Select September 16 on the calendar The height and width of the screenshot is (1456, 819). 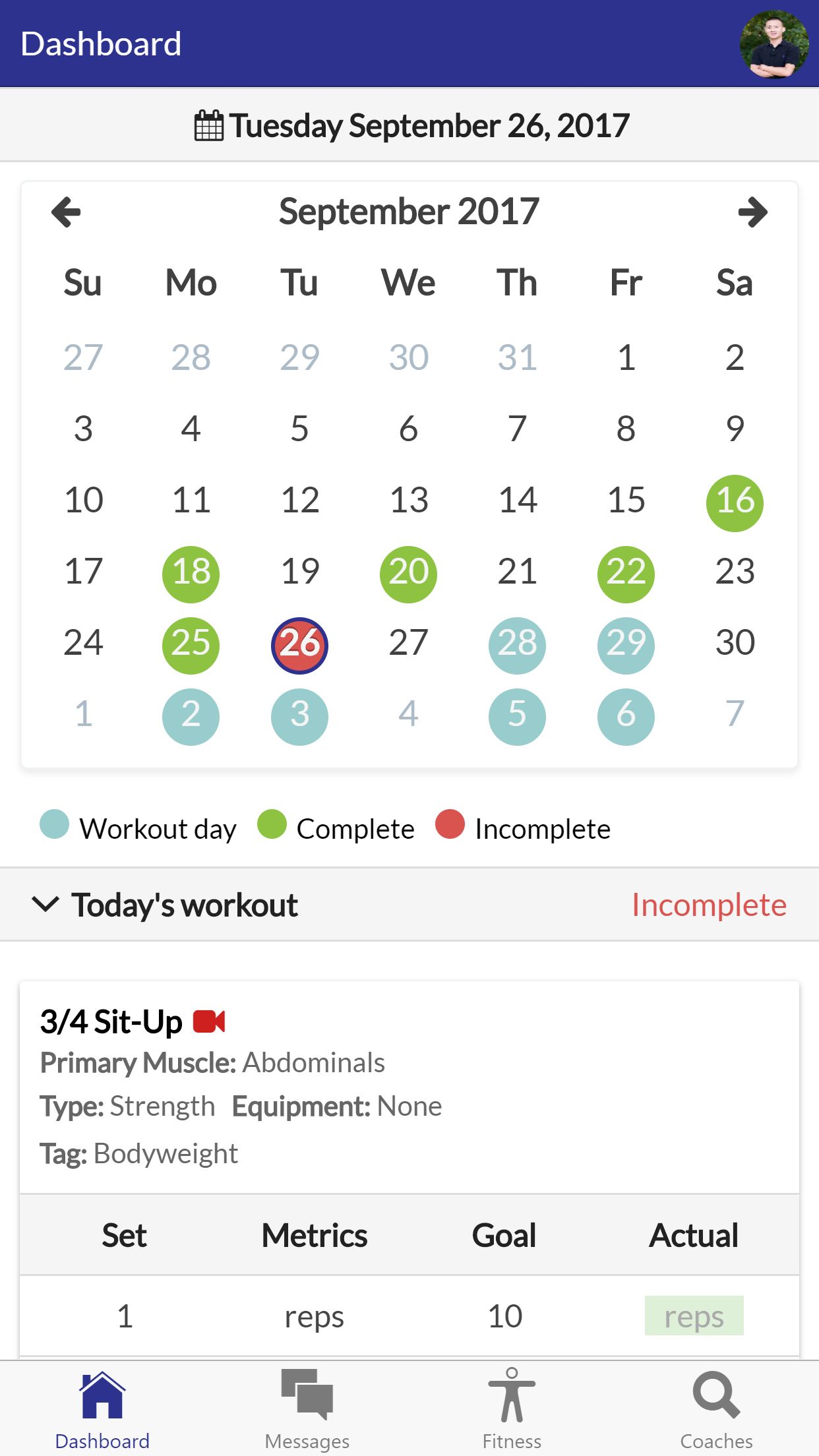point(735,502)
